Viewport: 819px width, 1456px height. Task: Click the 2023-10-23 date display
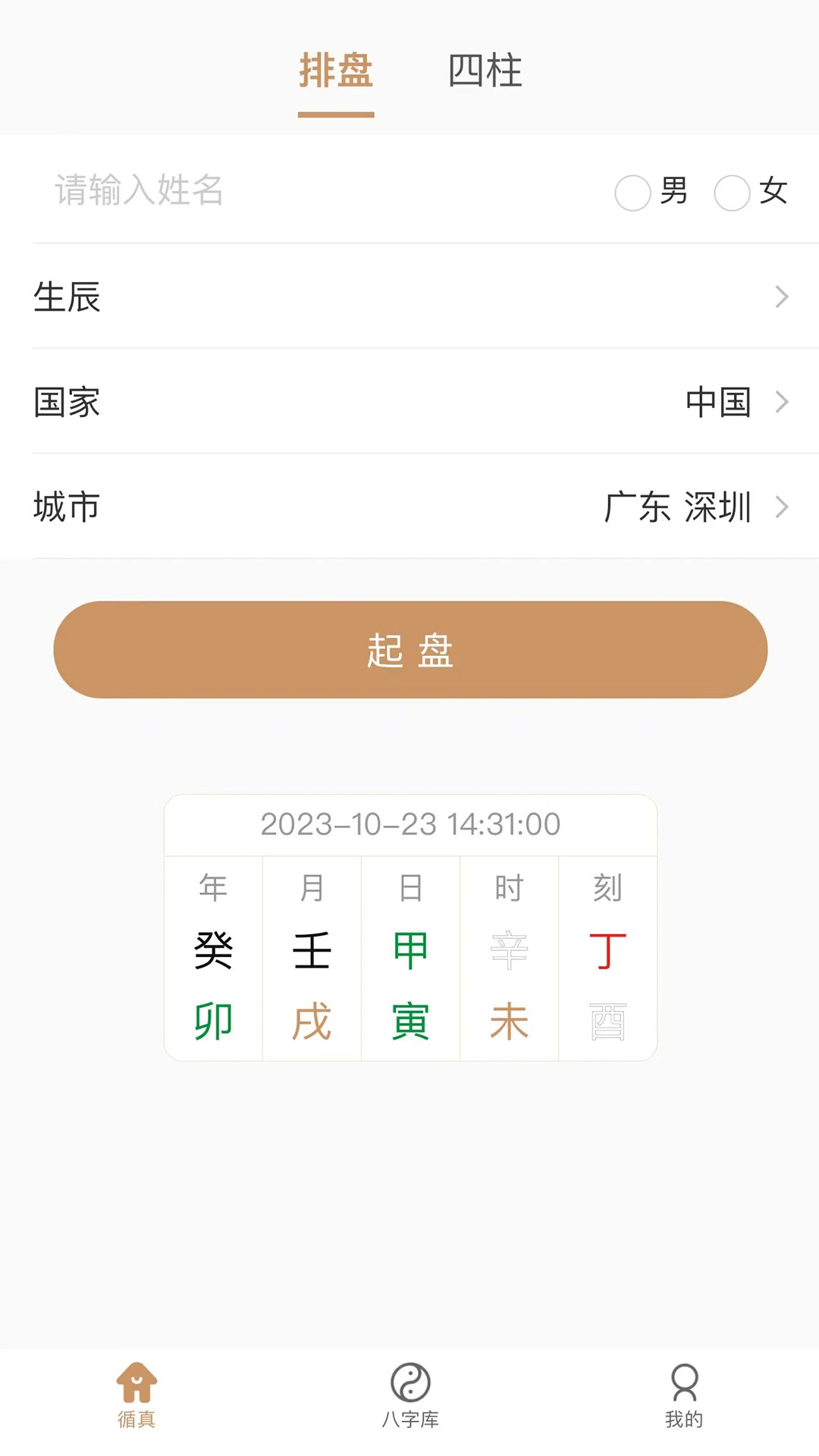pos(409,824)
